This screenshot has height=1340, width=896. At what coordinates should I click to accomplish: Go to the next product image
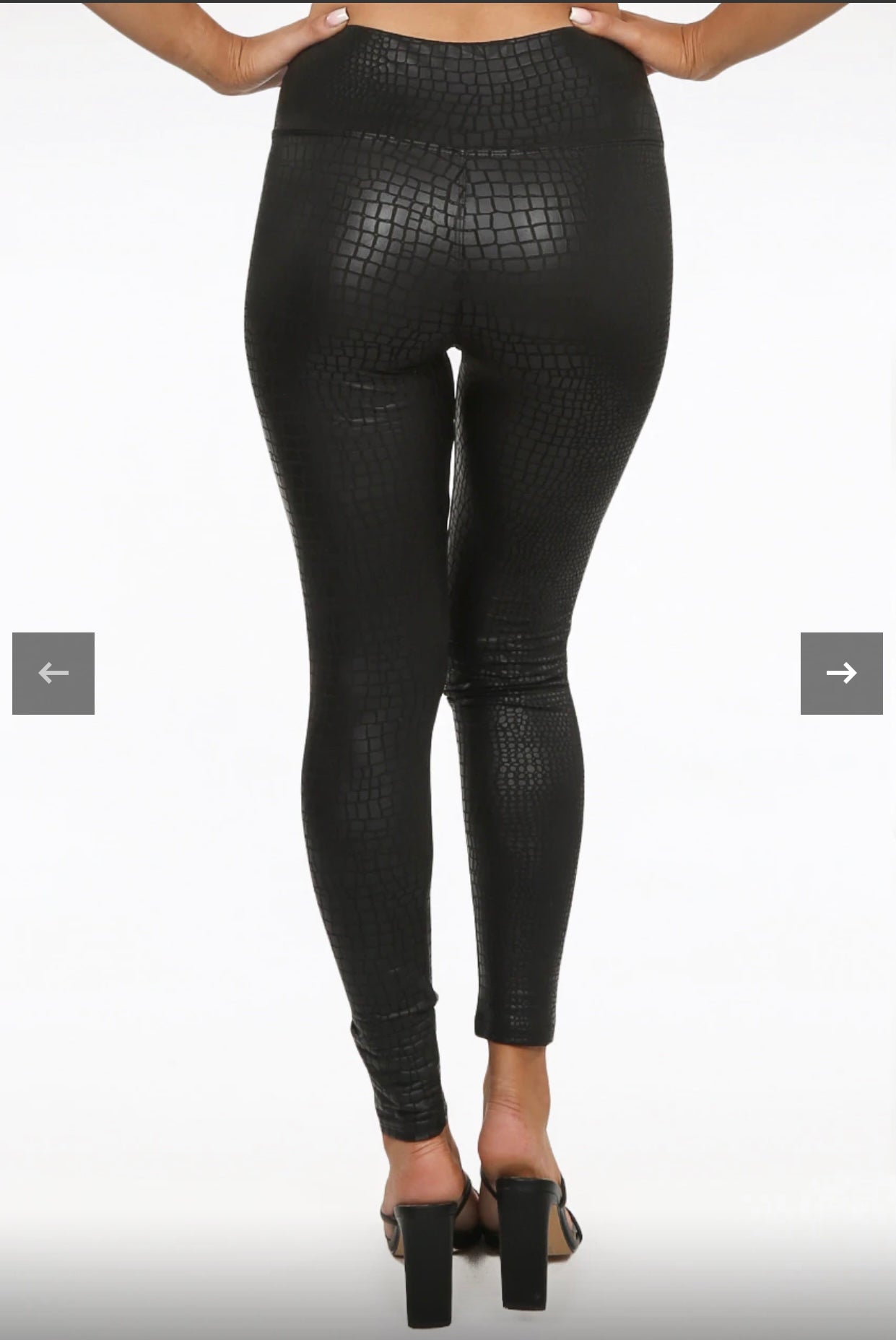[841, 673]
